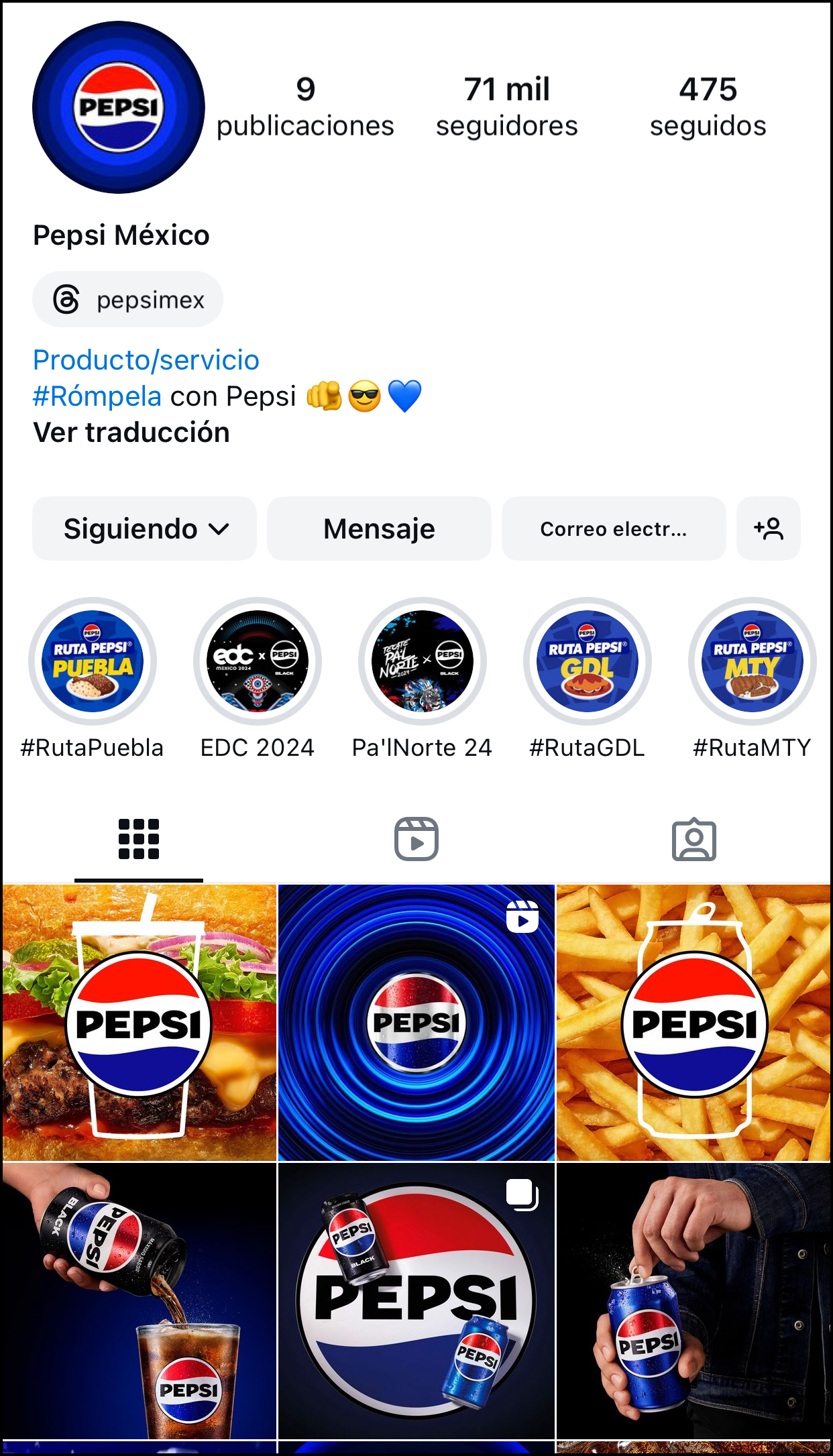
Task: Tap the #Rómpela hashtag
Action: 97,396
